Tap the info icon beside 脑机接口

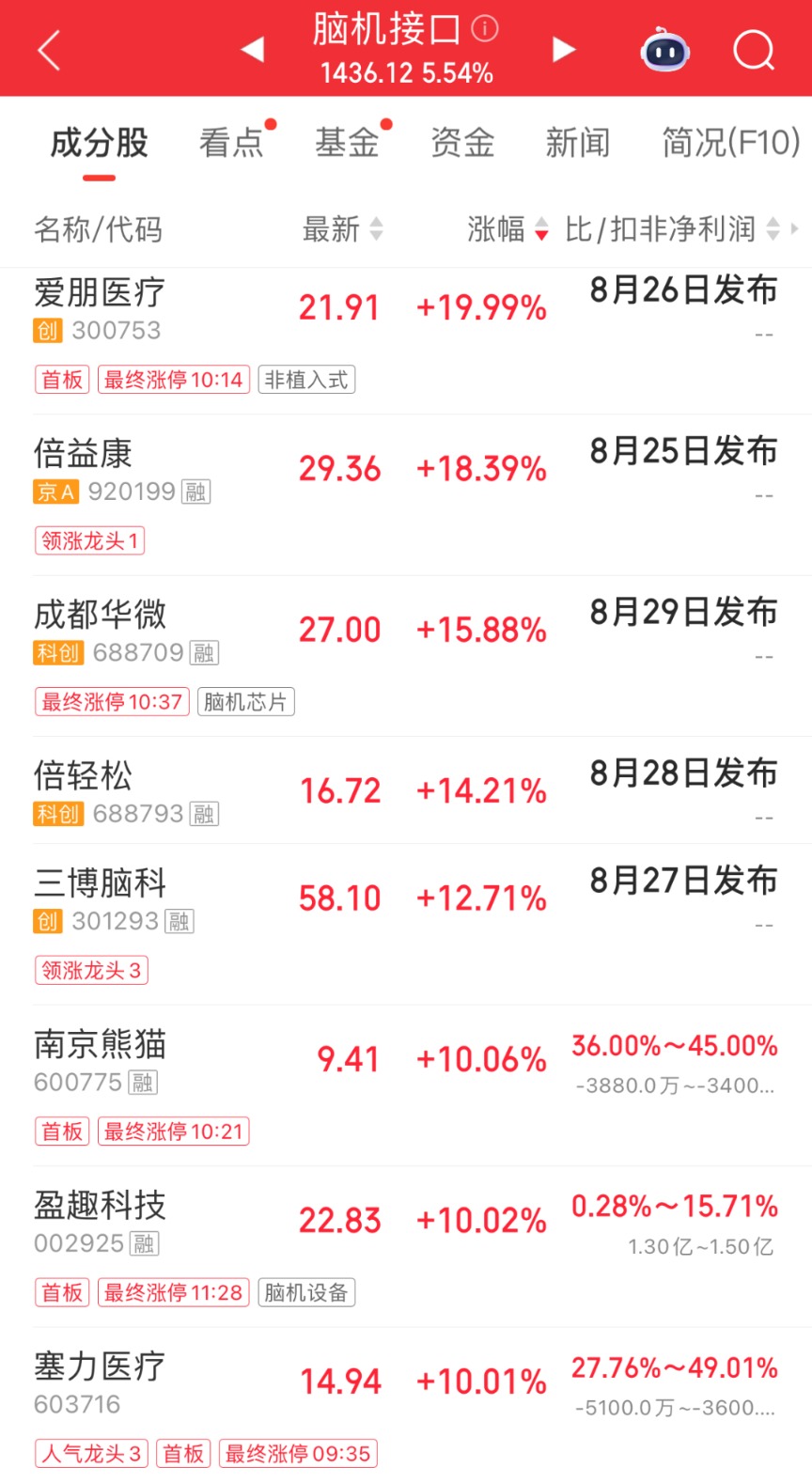click(x=485, y=28)
